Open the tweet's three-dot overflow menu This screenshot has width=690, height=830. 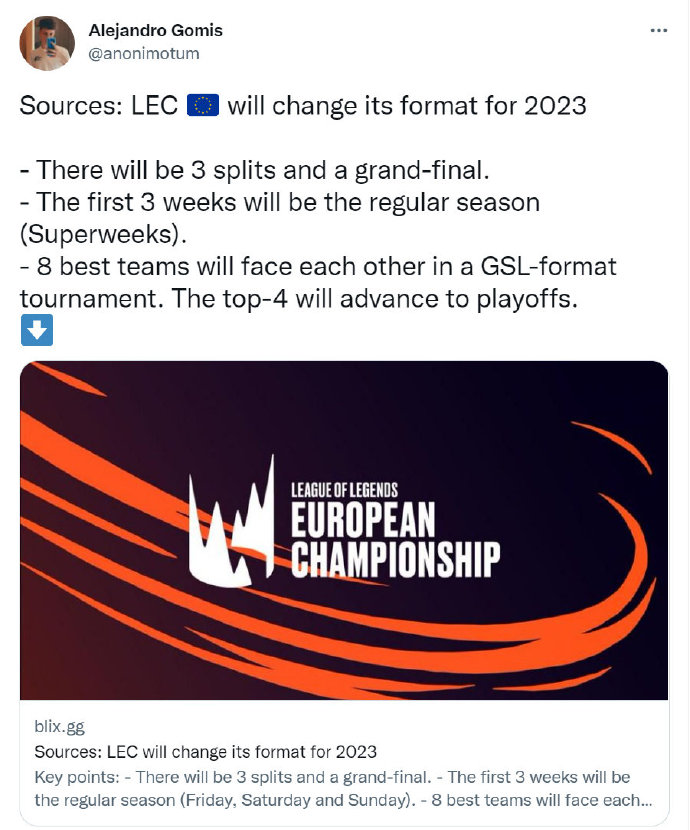658,30
